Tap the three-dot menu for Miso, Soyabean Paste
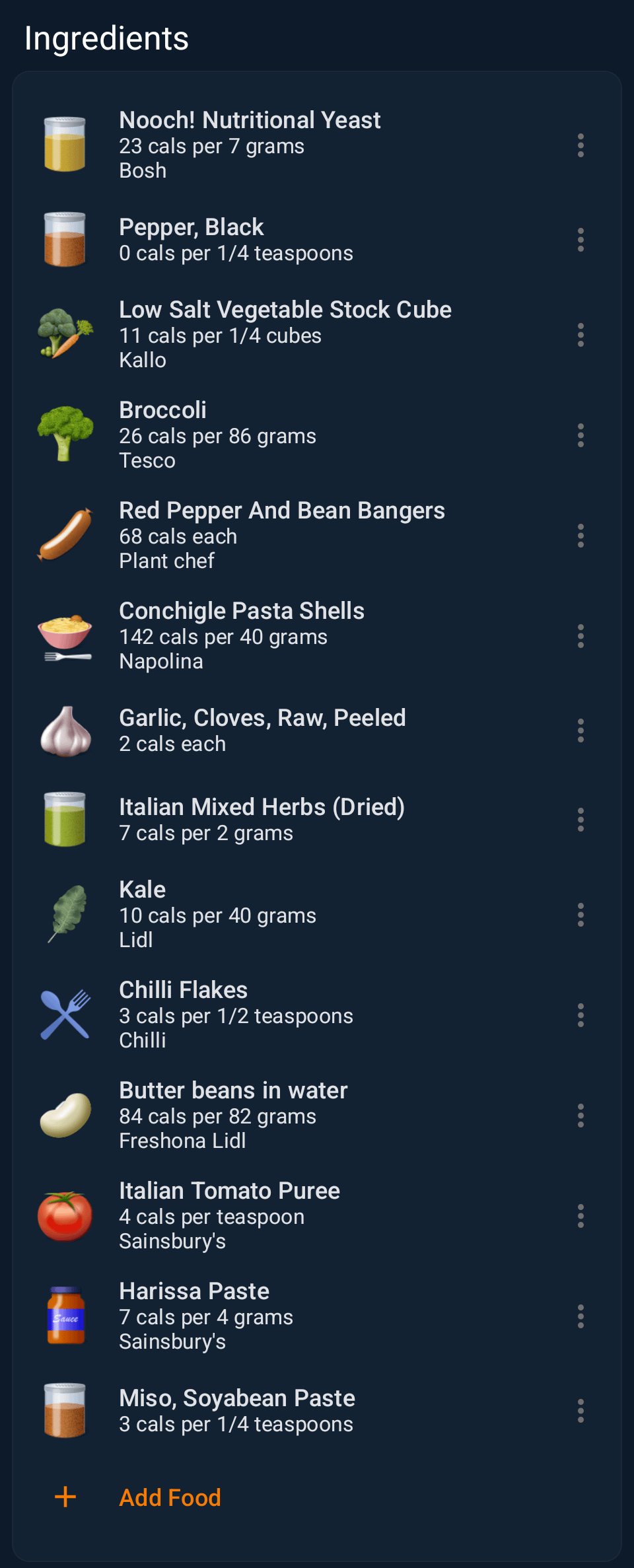 [x=581, y=1411]
